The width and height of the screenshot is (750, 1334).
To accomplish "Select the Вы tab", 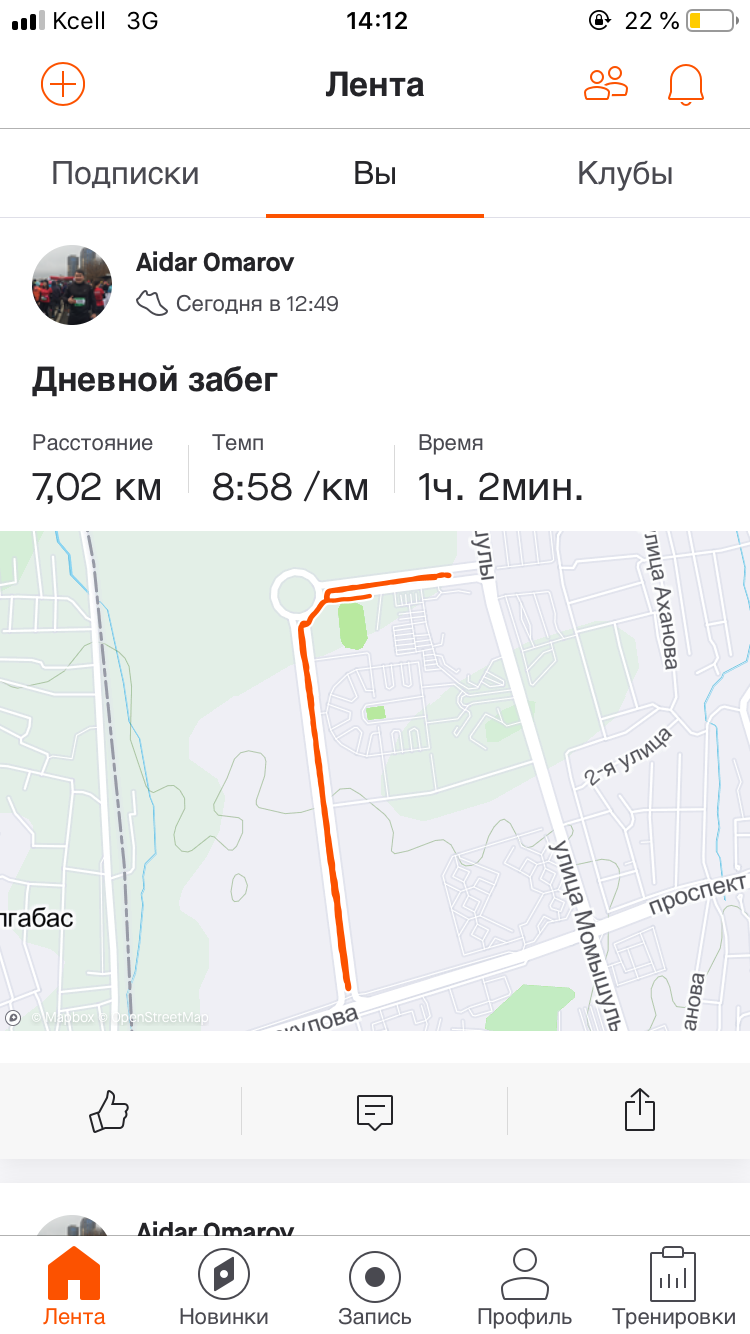I will [x=375, y=174].
